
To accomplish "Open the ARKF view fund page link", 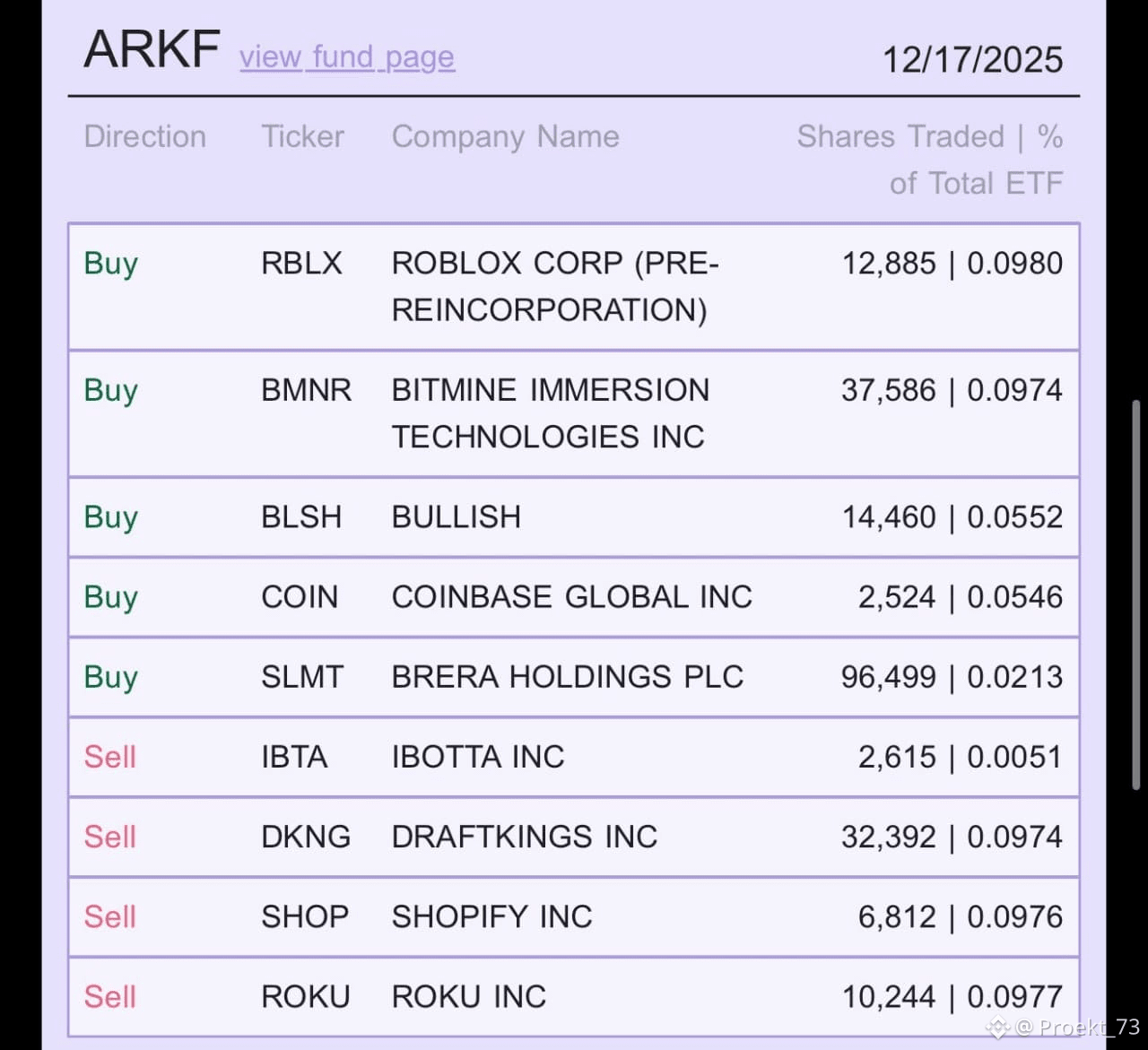I will point(347,57).
